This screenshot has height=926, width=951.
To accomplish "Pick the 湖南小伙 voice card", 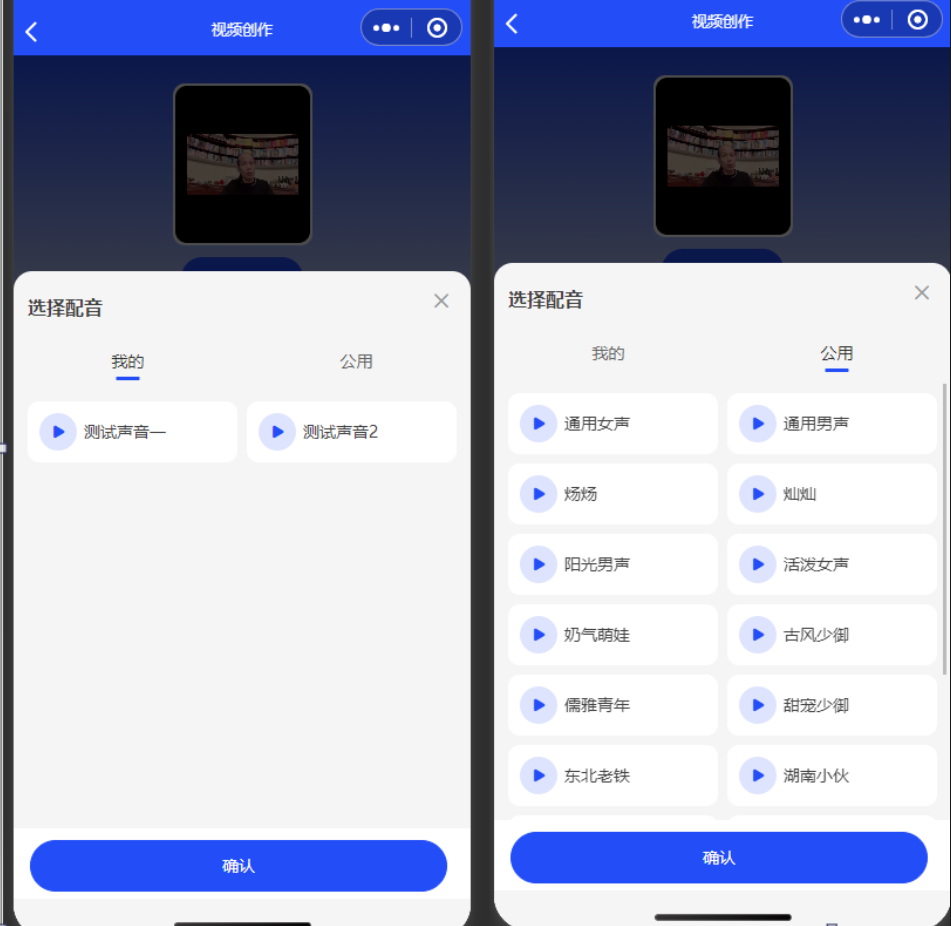I will pos(831,775).
